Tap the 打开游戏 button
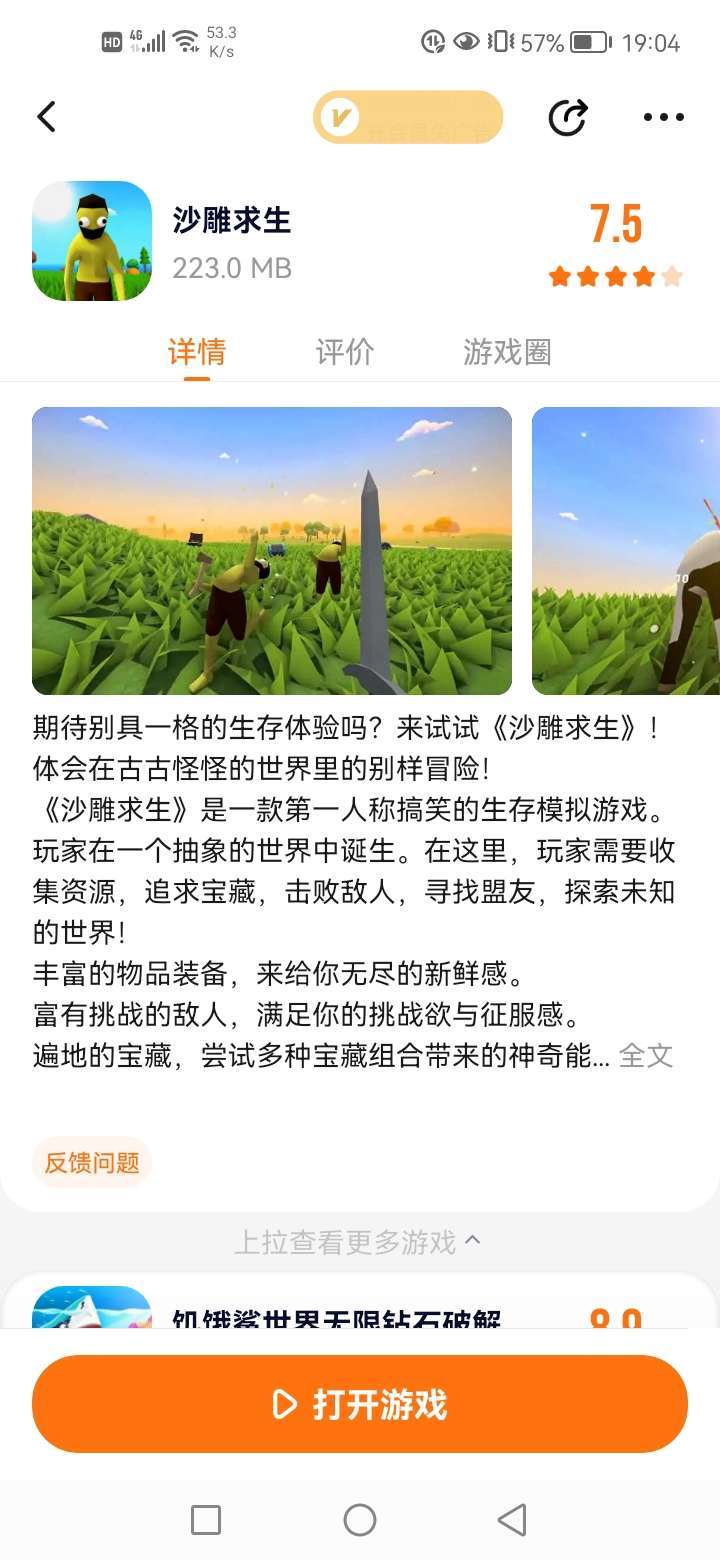Screen dimensions: 720x1560 [360, 1404]
